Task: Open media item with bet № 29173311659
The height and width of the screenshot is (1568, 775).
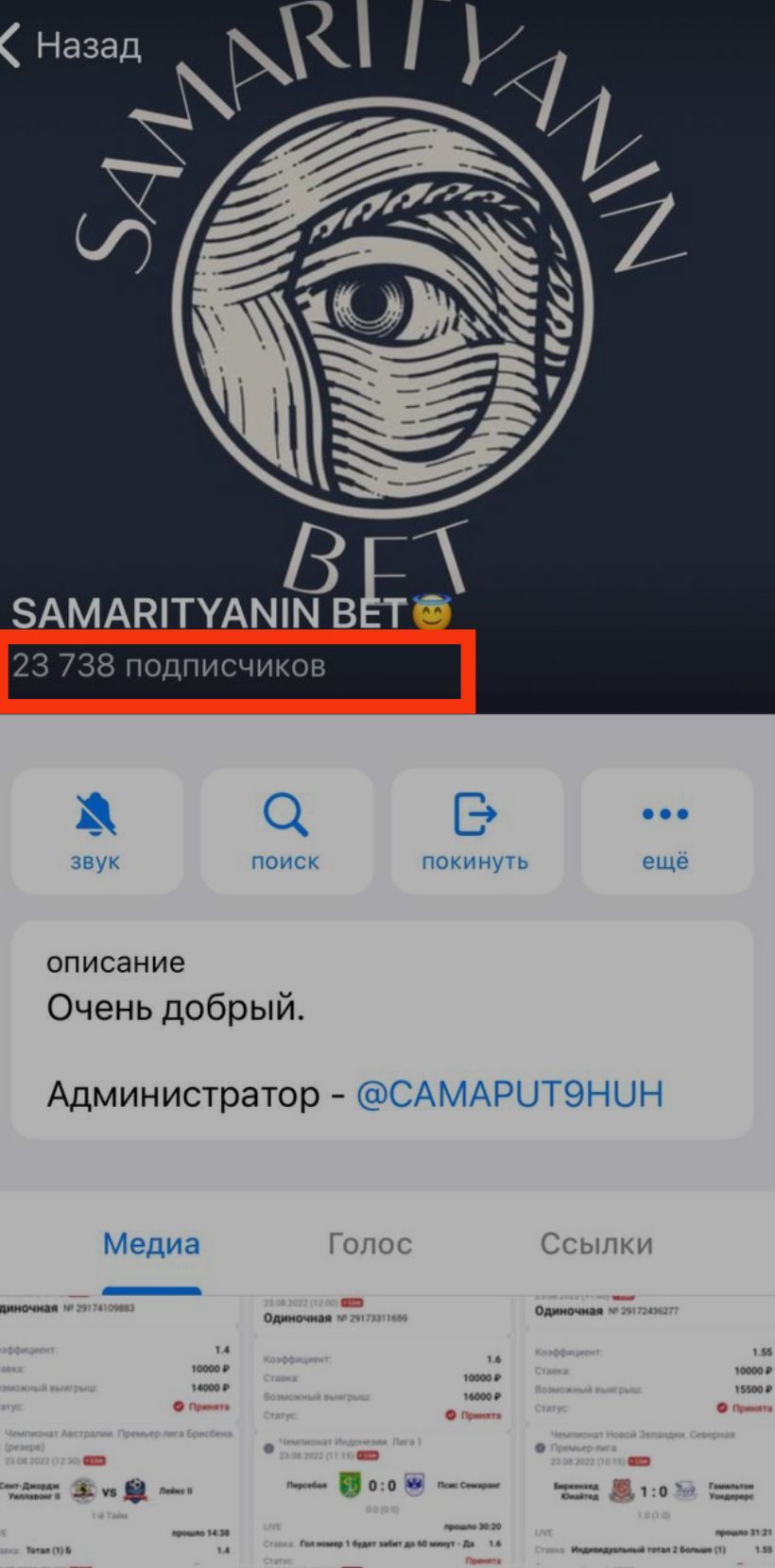Action: pyautogui.click(x=383, y=1432)
